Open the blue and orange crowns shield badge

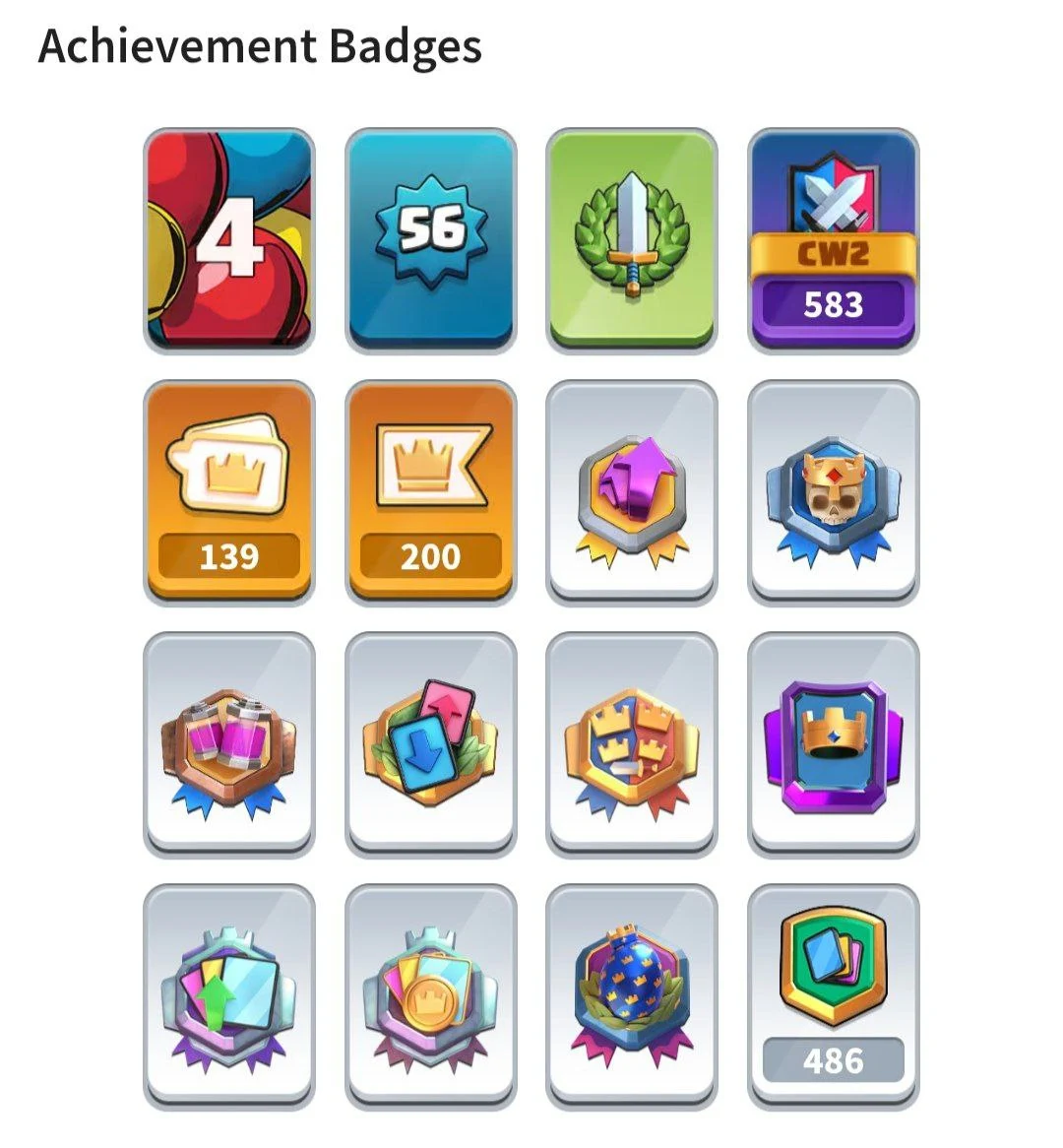click(631, 745)
